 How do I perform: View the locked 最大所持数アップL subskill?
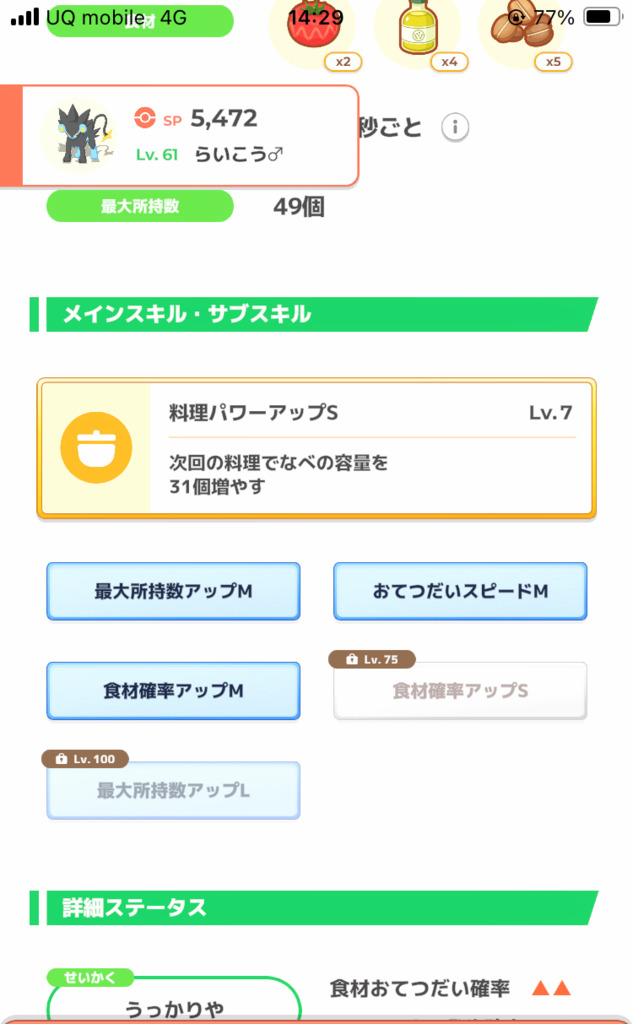[x=173, y=790]
